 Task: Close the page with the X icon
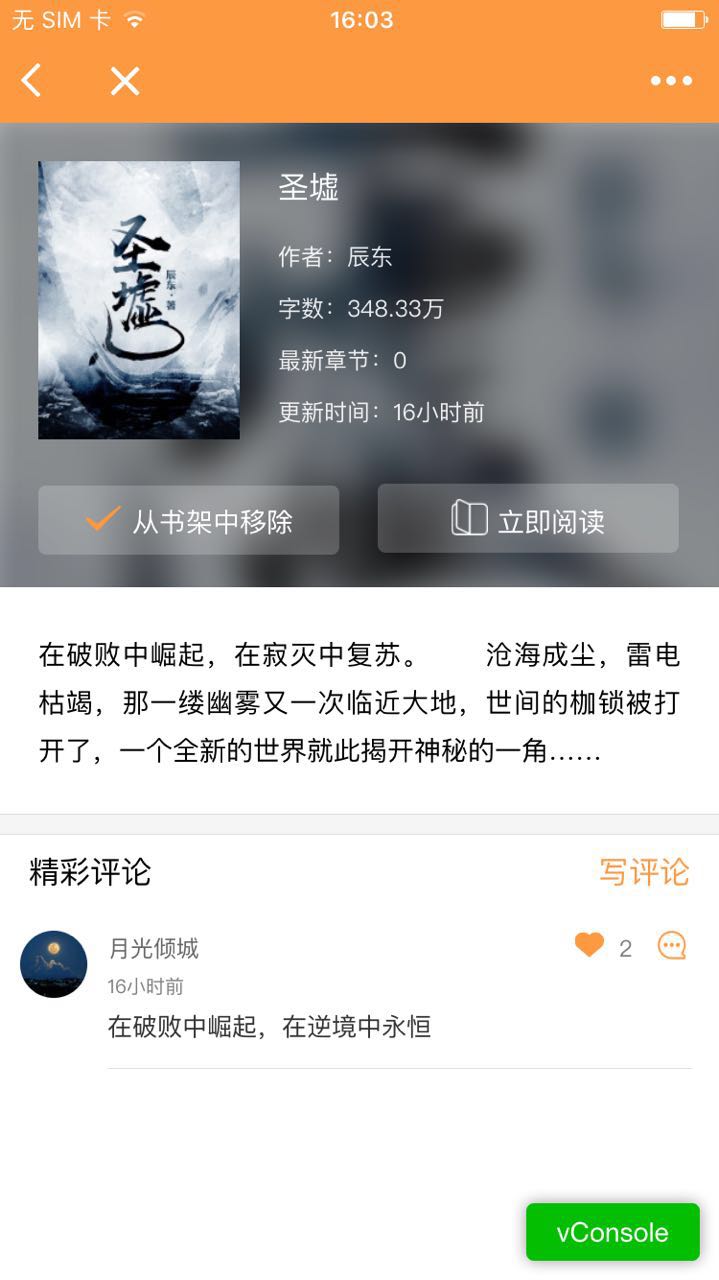pos(125,81)
